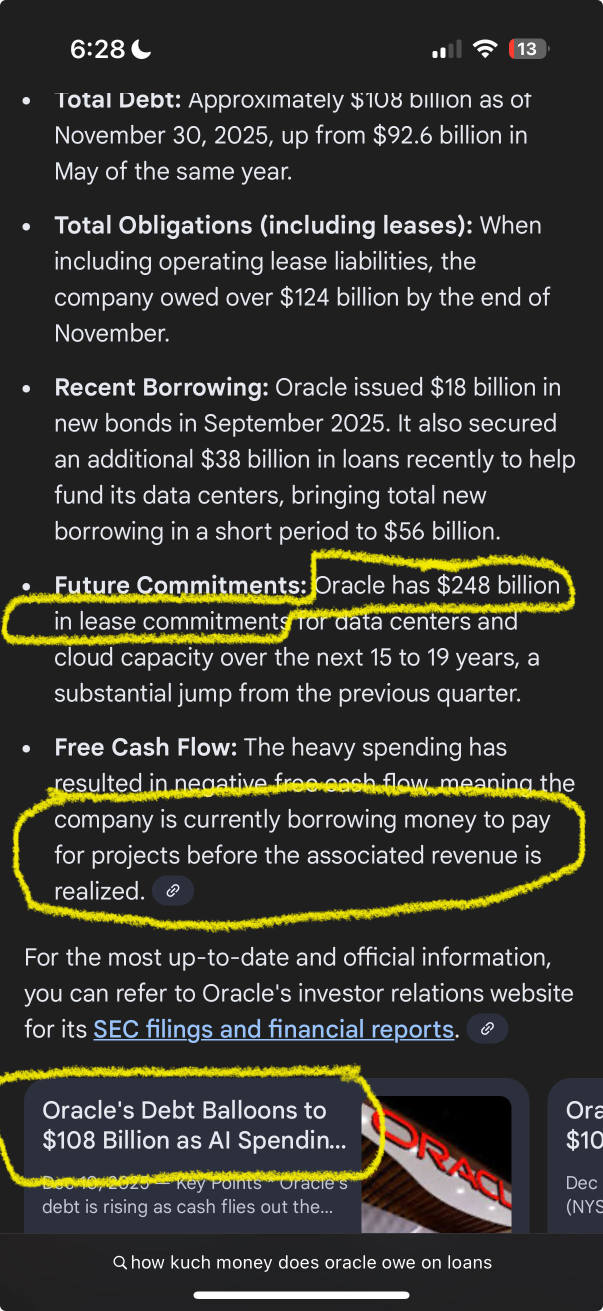Open the second, partially visible article card dated Dec
Image resolution: width=603 pixels, height=1311 pixels.
575,1160
